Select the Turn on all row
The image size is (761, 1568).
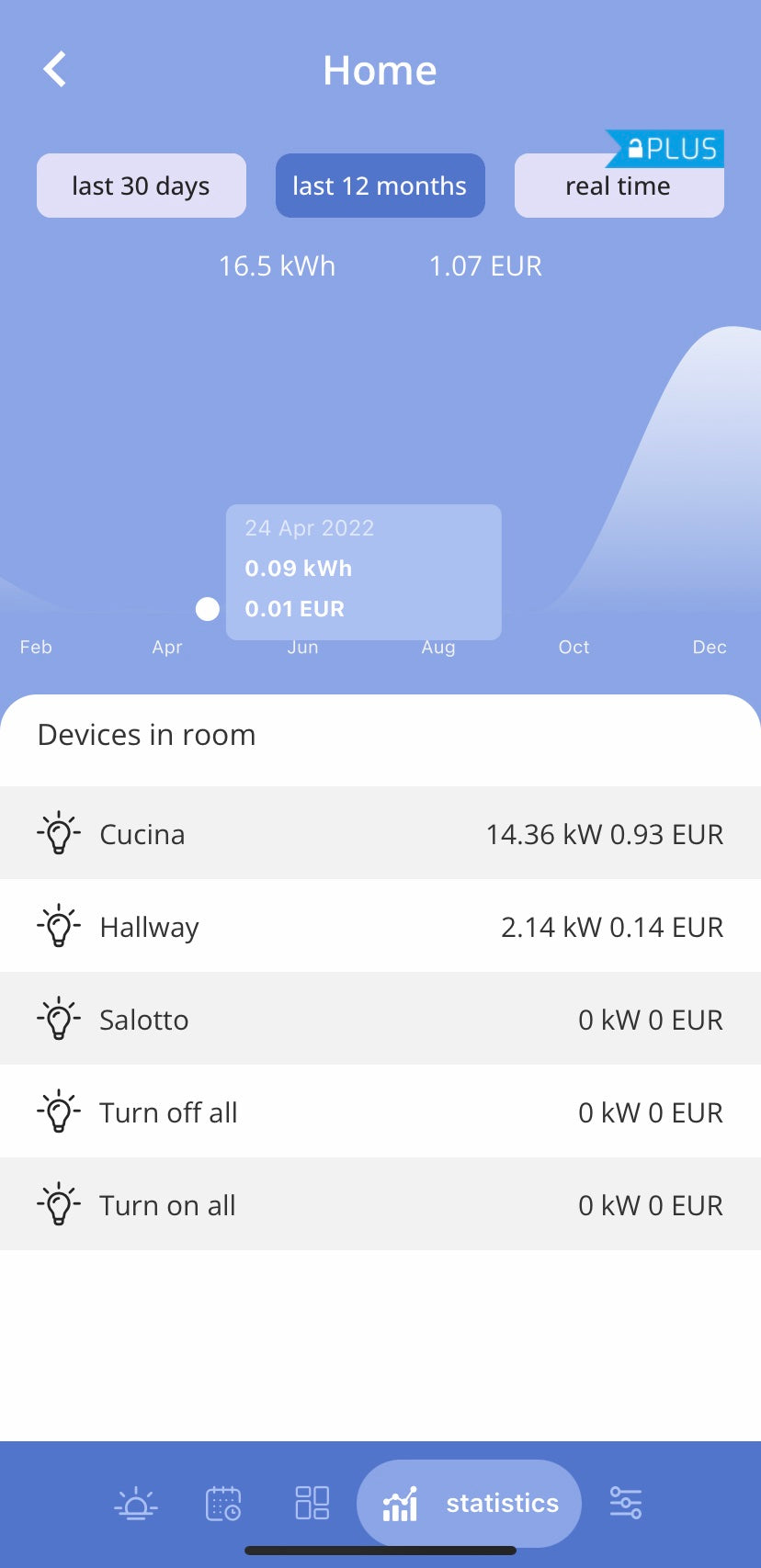tap(380, 1204)
